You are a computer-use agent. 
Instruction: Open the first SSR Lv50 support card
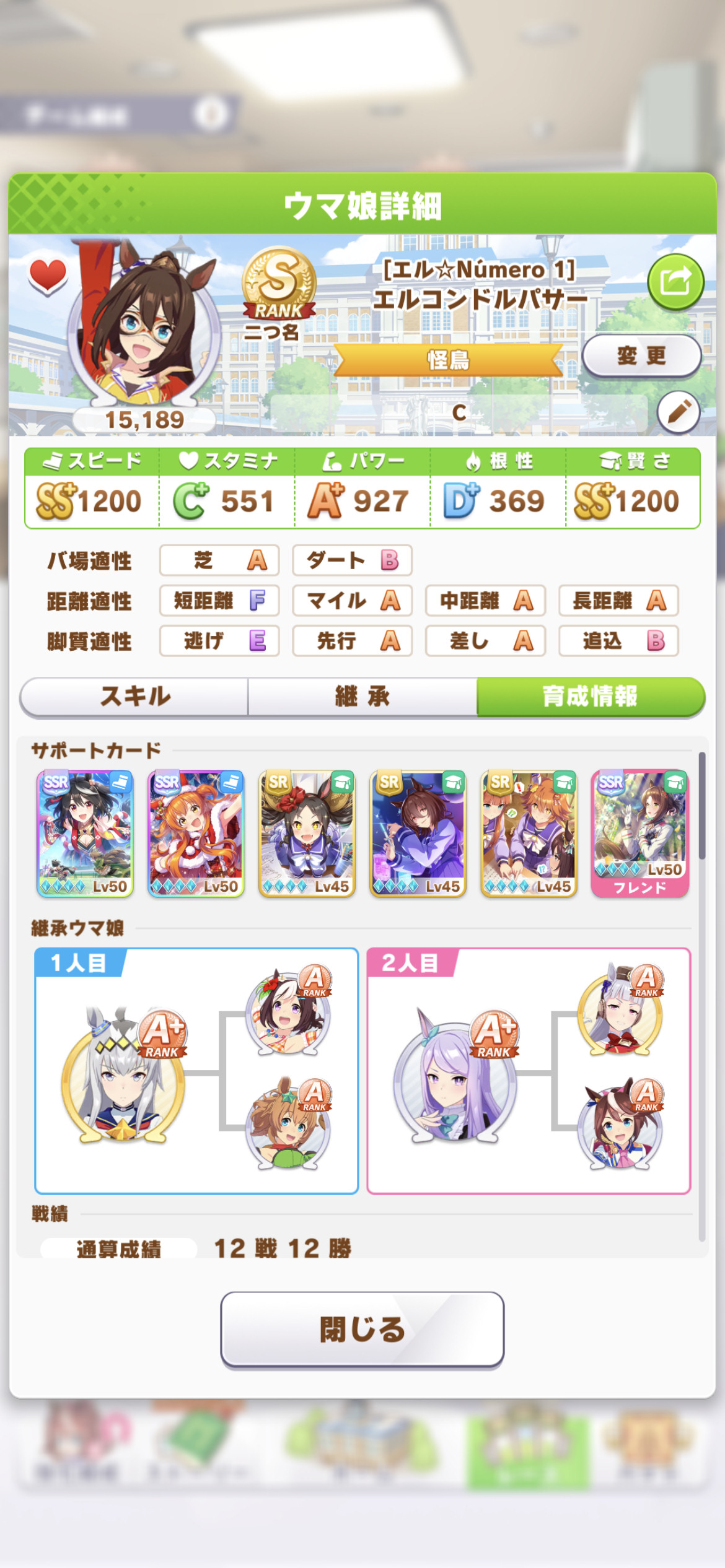[x=85, y=834]
